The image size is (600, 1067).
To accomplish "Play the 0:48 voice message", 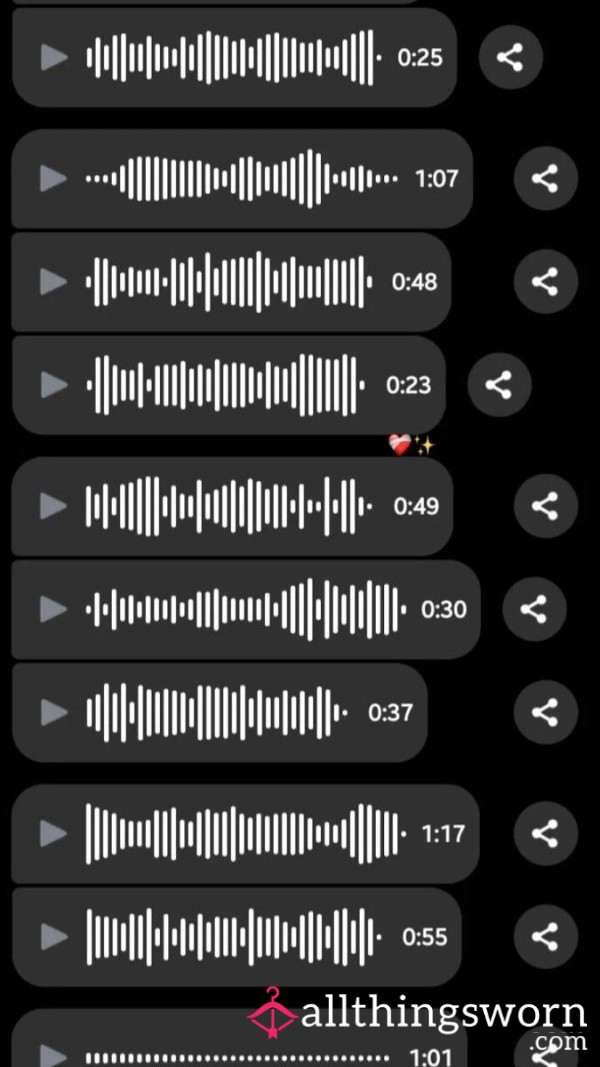I will [53, 282].
